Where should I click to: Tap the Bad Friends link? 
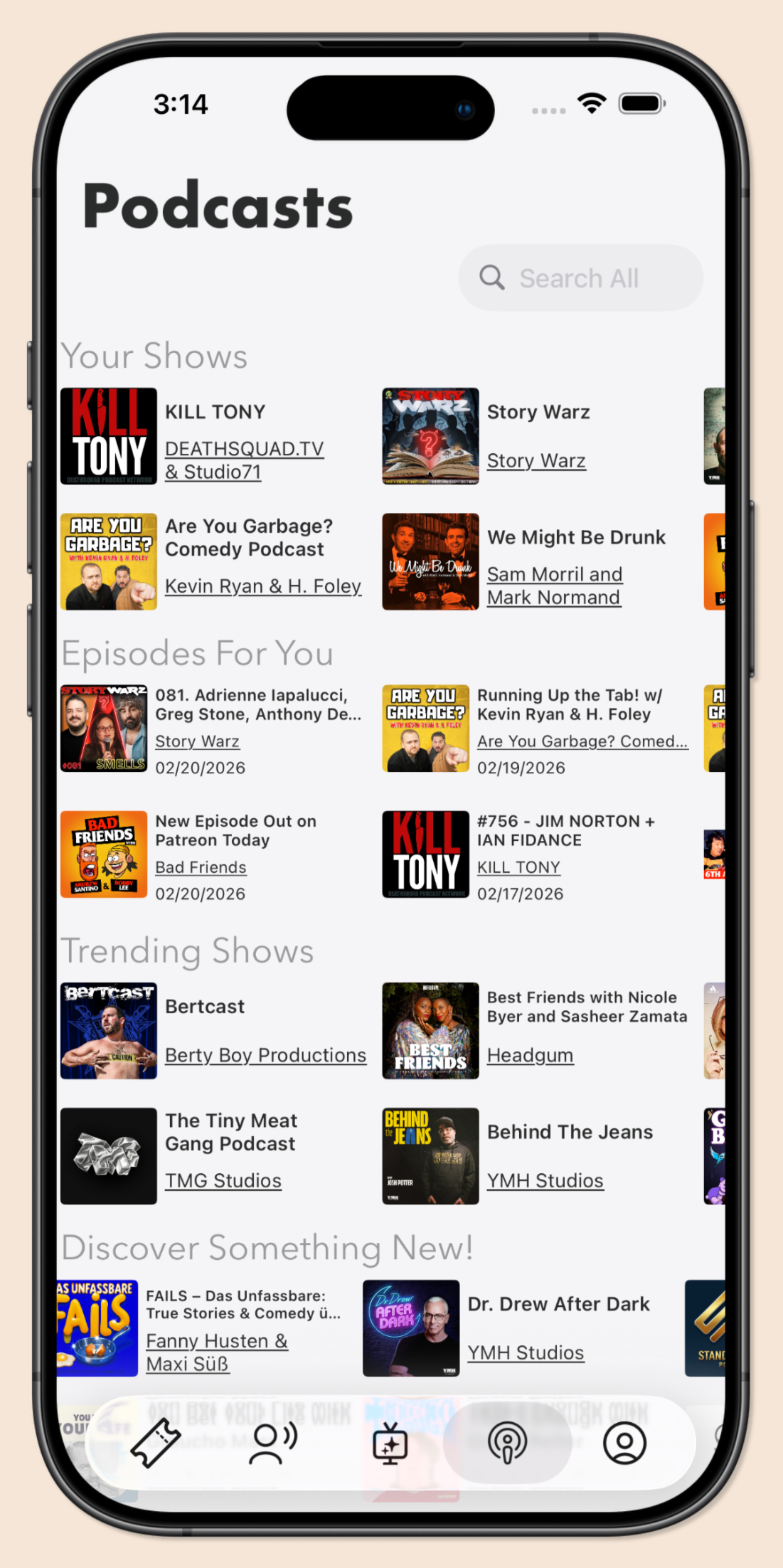(201, 867)
